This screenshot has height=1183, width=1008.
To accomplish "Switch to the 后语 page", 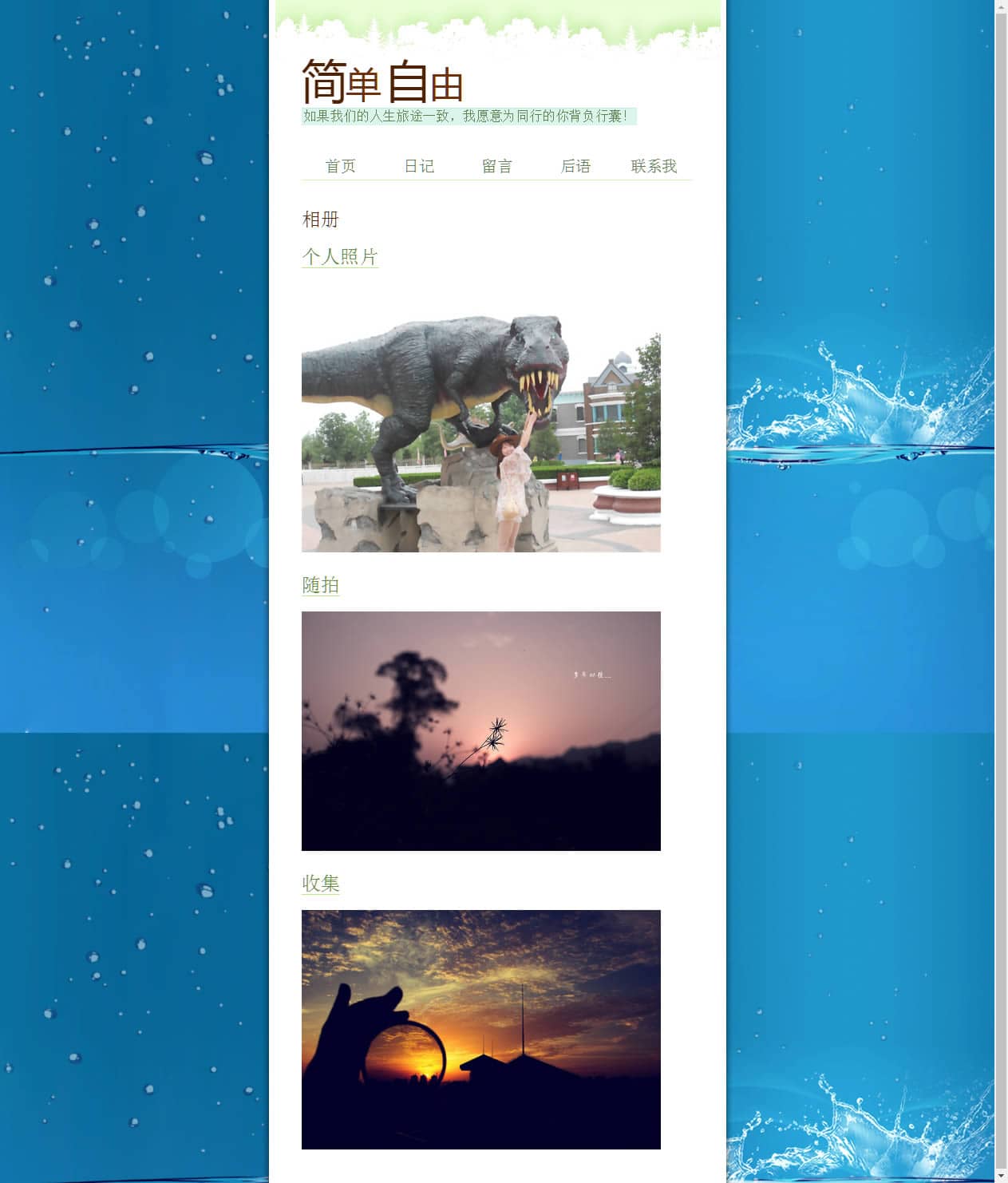I will click(575, 166).
